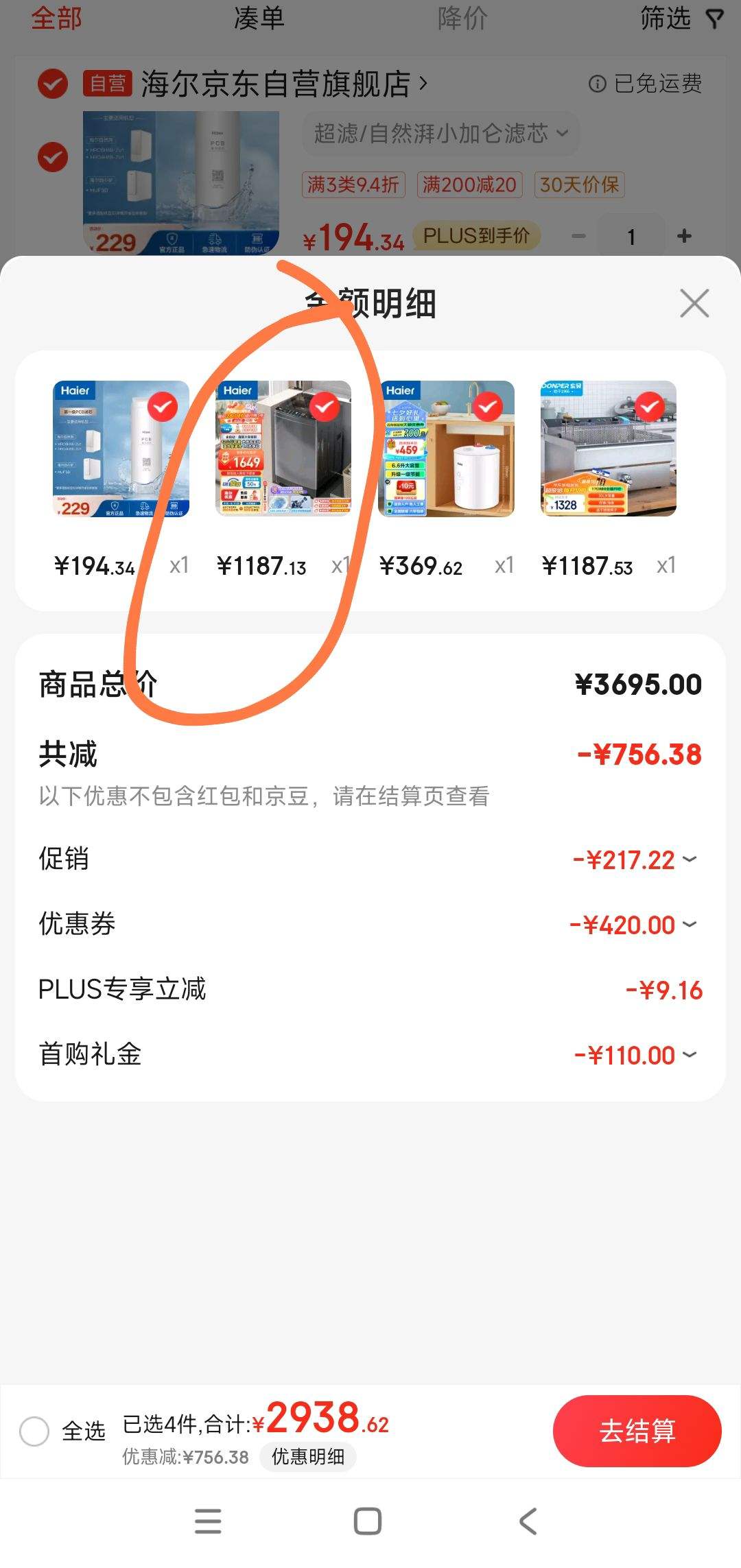Click the minus icon to decrease quantity
Image resolution: width=741 pixels, height=1568 pixels.
(577, 235)
